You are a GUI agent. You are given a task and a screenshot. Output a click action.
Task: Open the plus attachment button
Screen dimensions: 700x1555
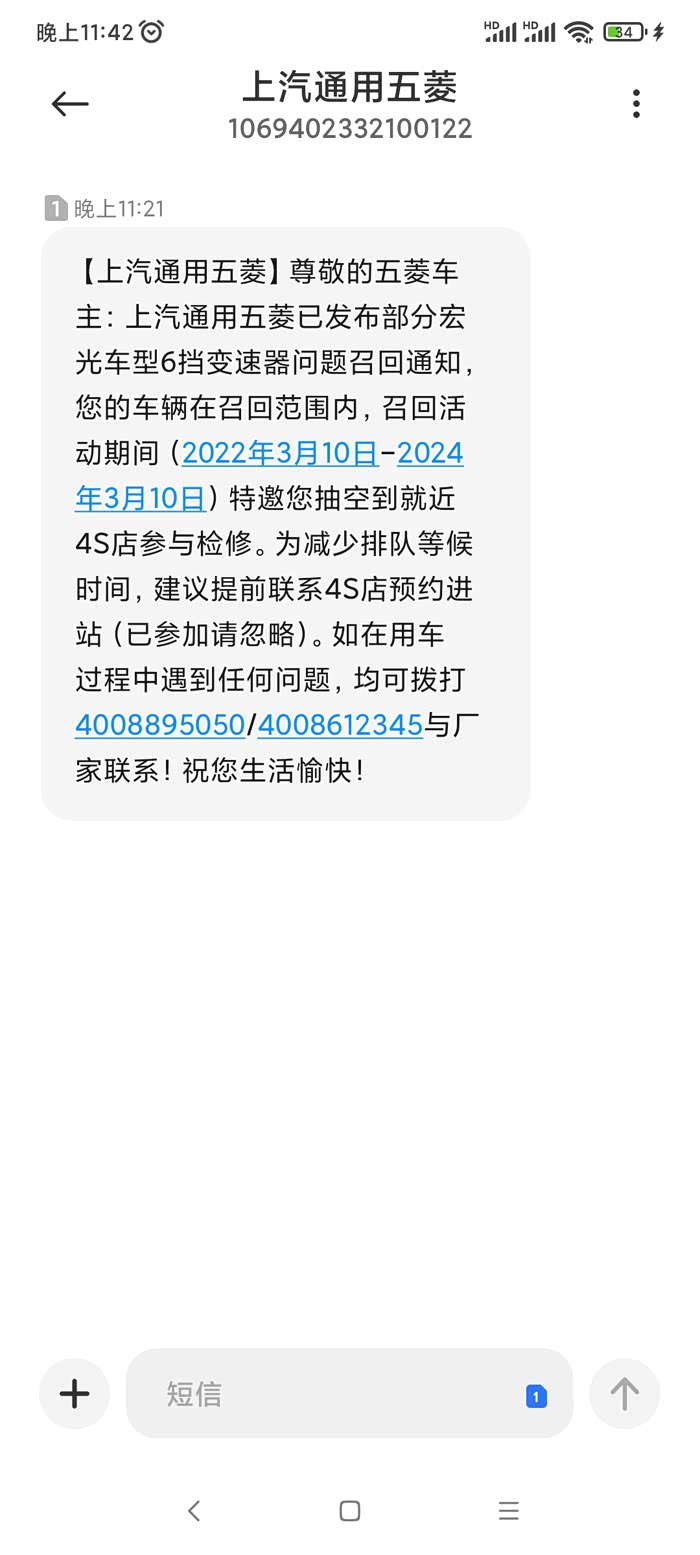coord(75,1393)
